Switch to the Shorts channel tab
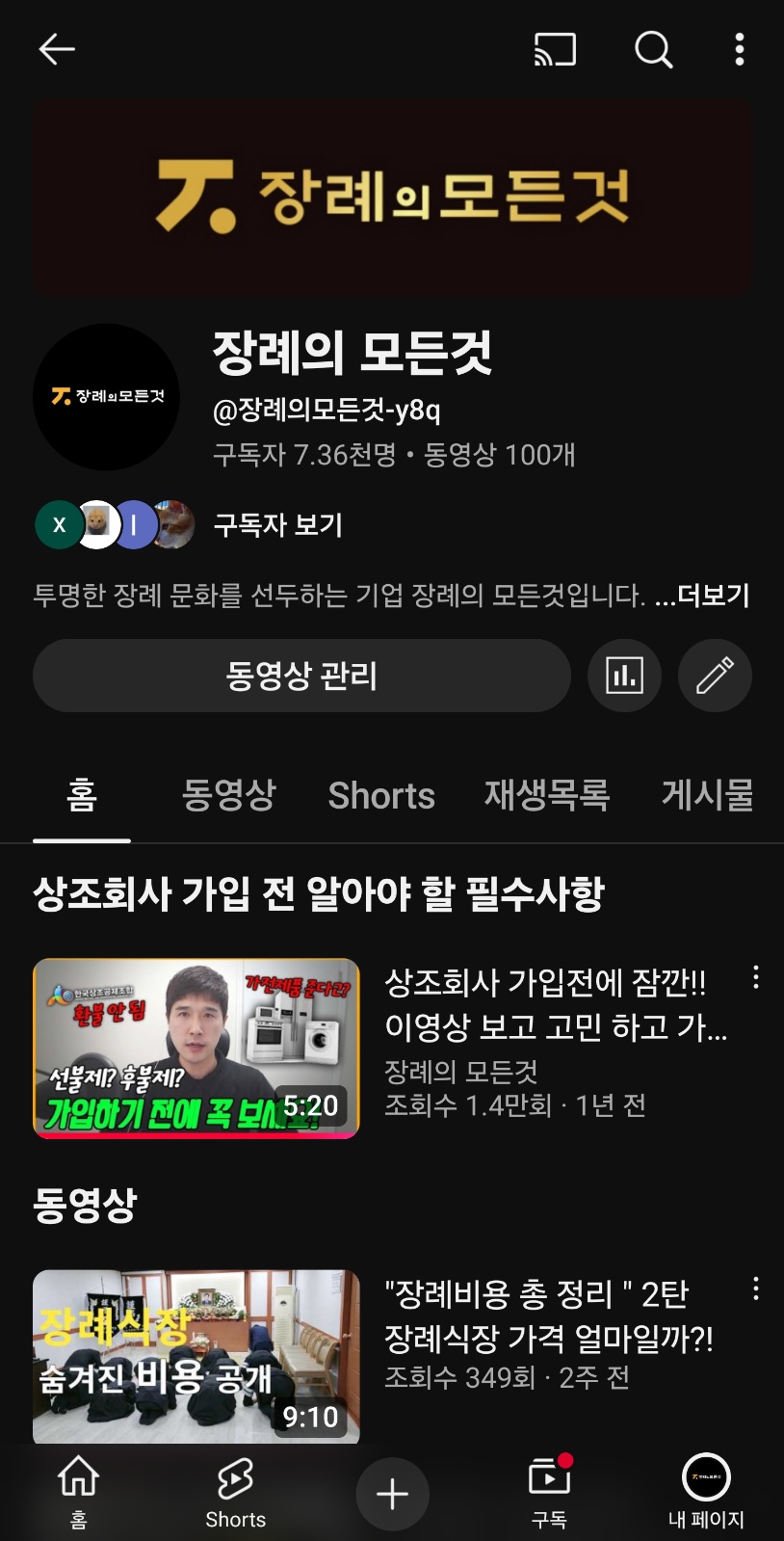 tap(381, 795)
